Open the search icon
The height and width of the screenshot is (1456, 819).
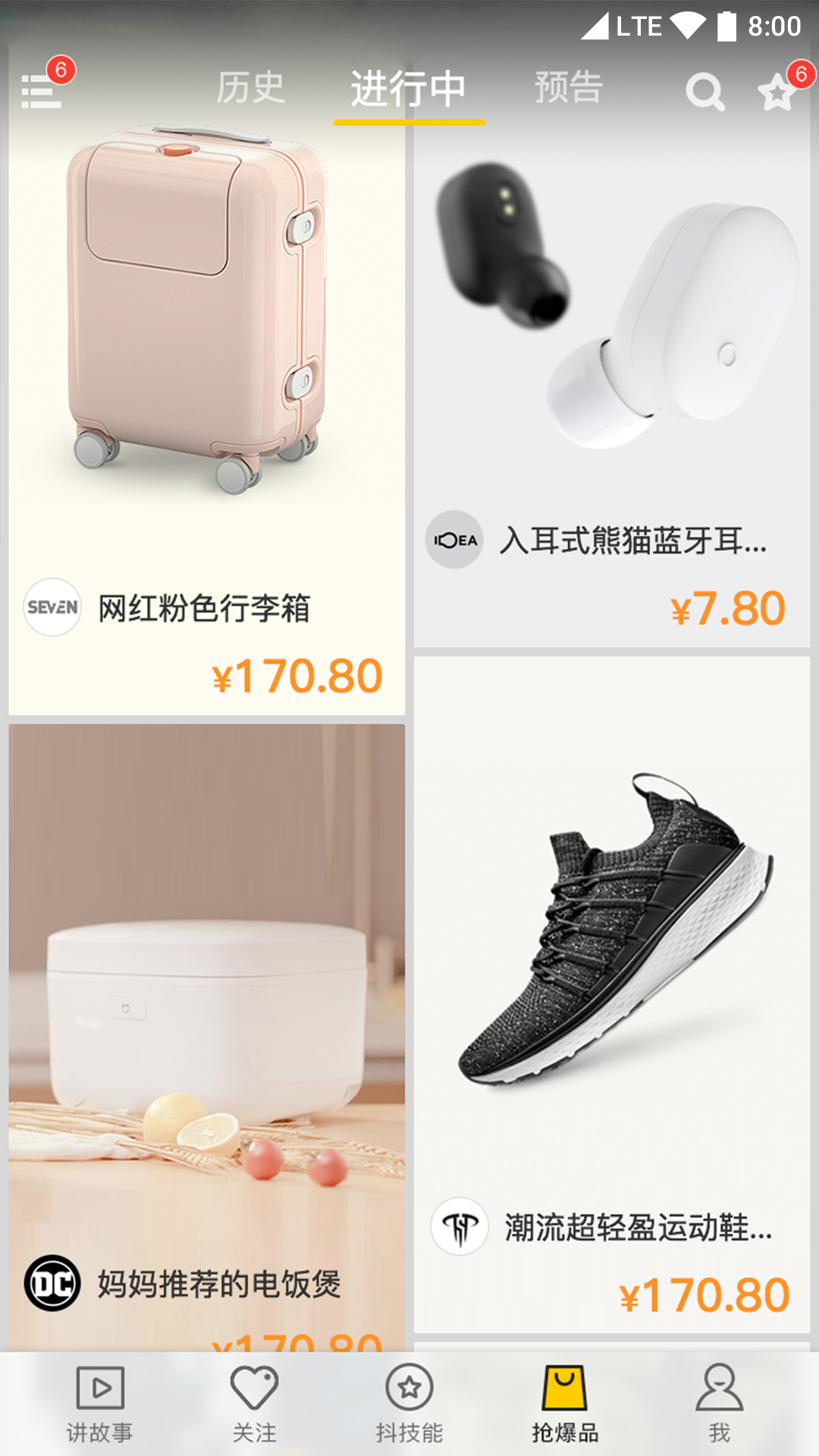pyautogui.click(x=704, y=93)
